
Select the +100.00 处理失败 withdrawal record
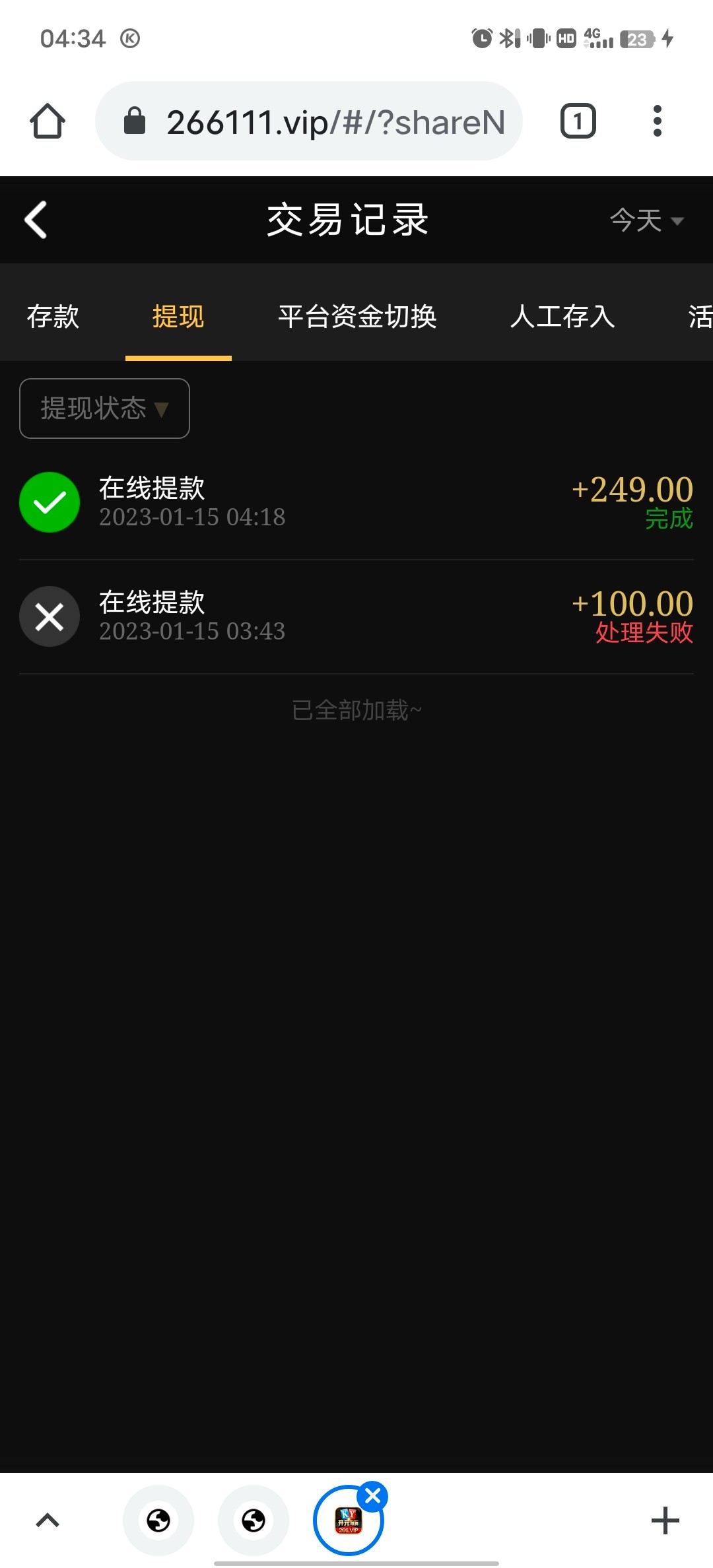pyautogui.click(x=356, y=616)
